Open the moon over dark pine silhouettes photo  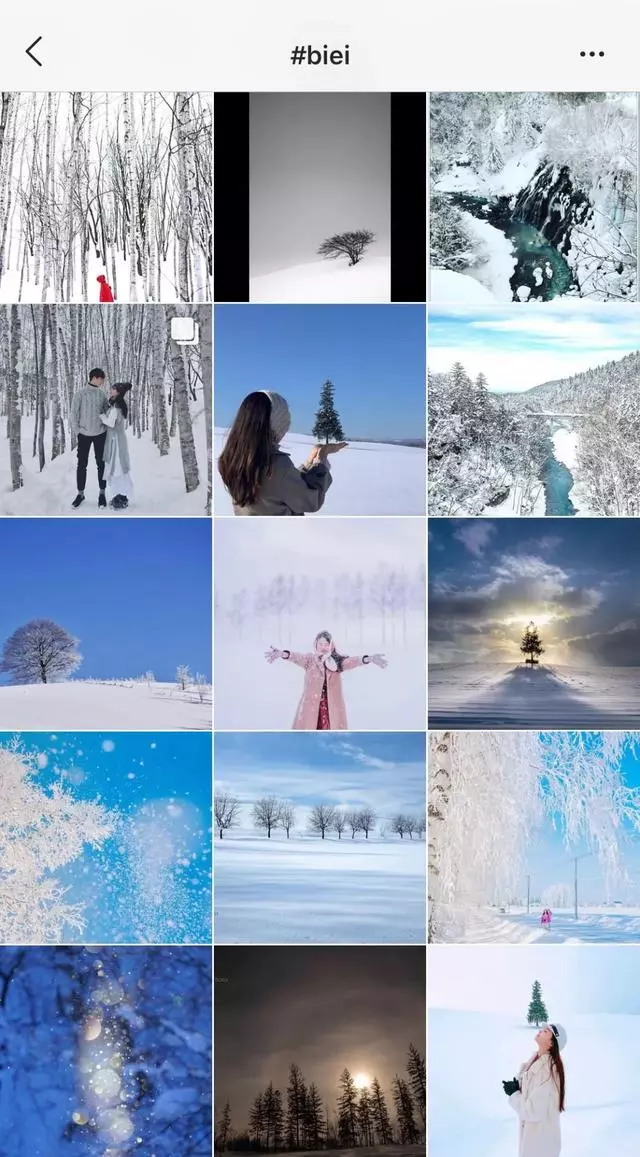(x=320, y=1050)
